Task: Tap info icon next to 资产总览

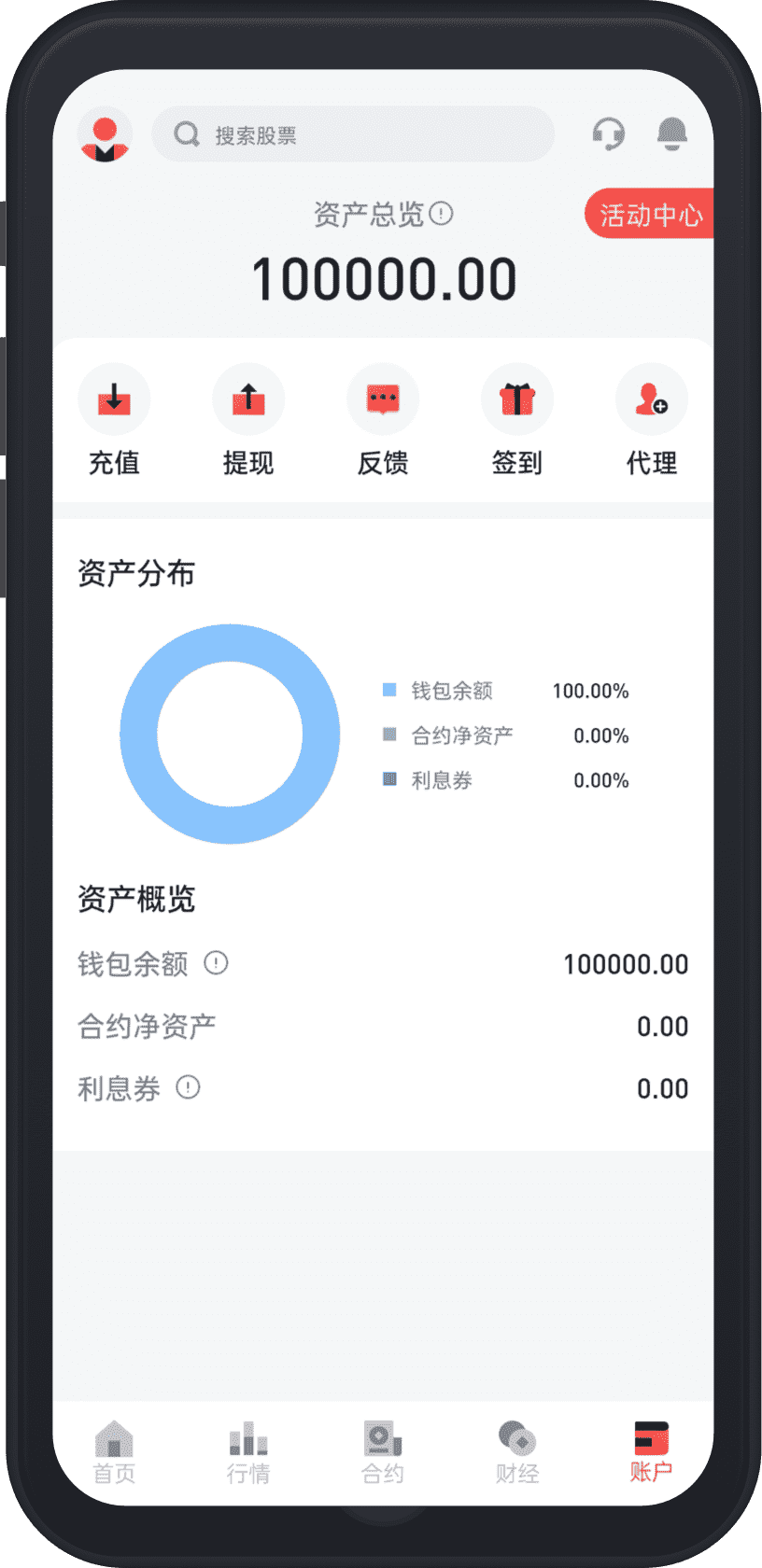Action: point(442,214)
